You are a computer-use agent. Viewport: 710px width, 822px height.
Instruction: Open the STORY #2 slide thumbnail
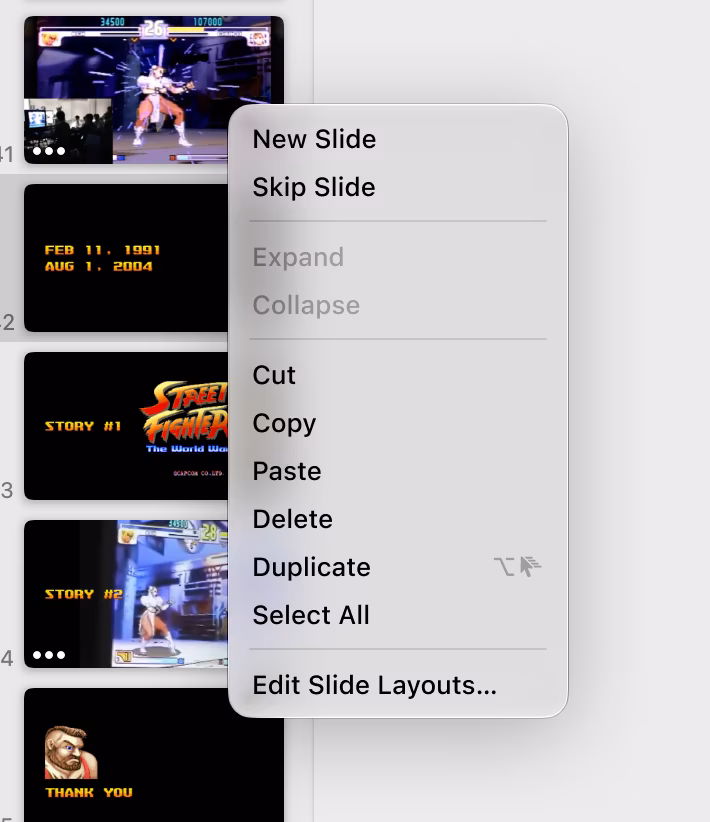coord(126,594)
